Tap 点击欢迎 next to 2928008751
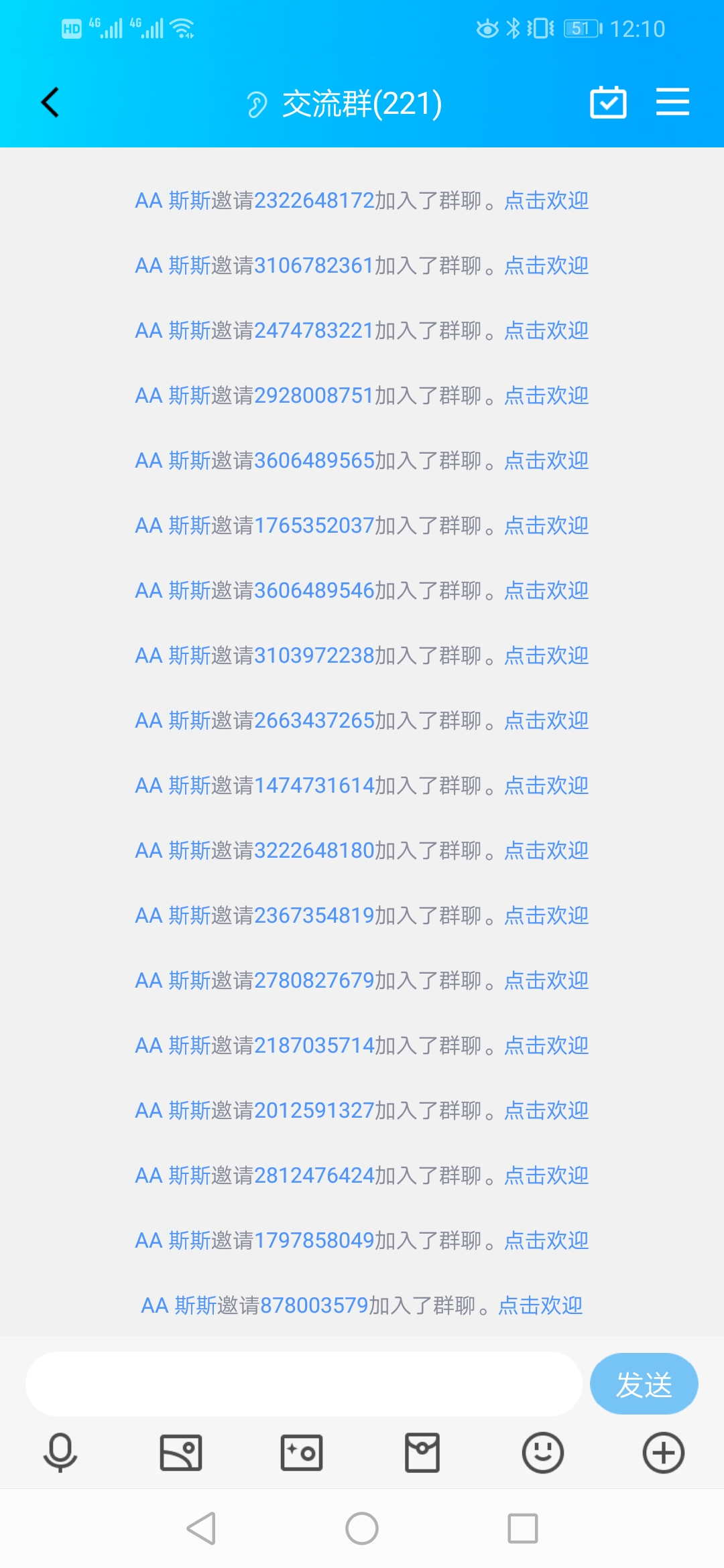The width and height of the screenshot is (724, 1568). tap(546, 395)
